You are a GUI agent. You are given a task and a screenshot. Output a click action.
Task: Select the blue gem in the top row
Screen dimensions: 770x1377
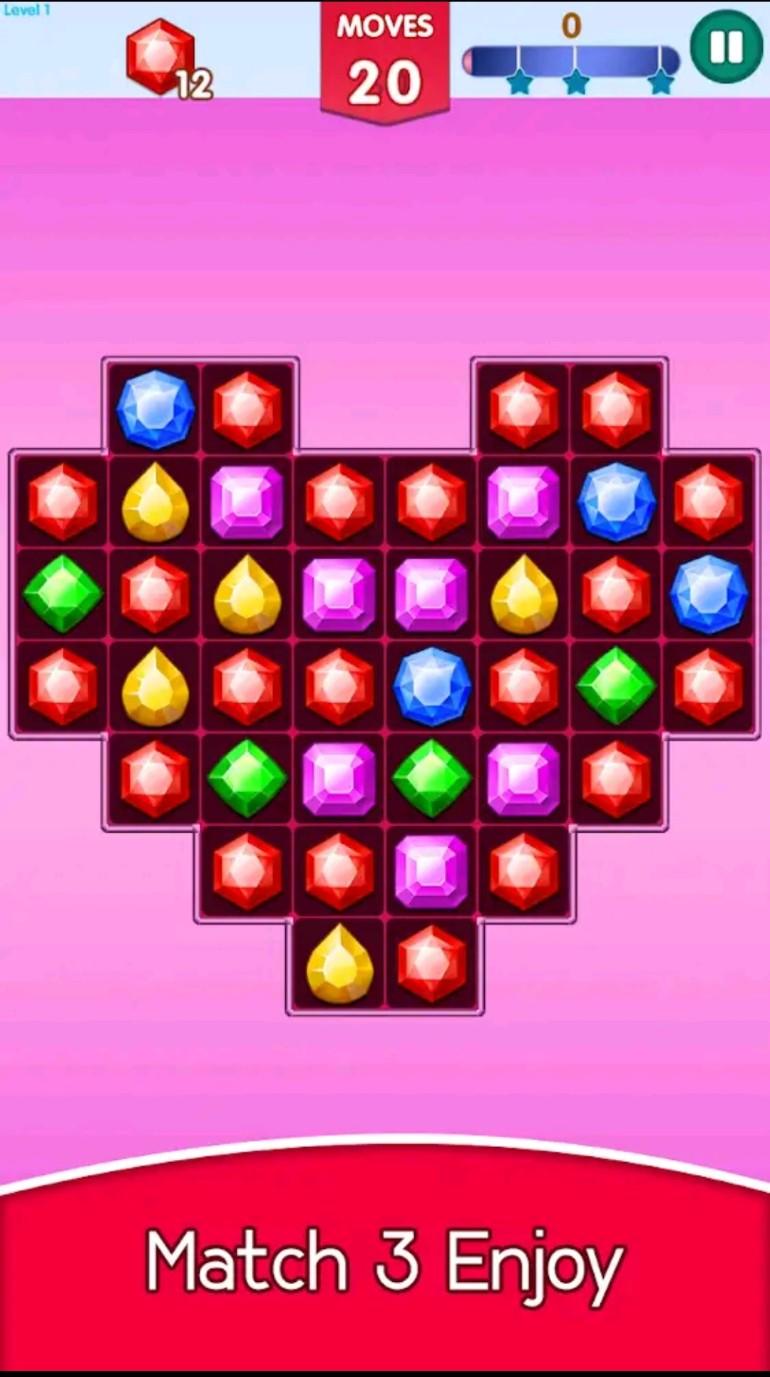click(x=155, y=409)
